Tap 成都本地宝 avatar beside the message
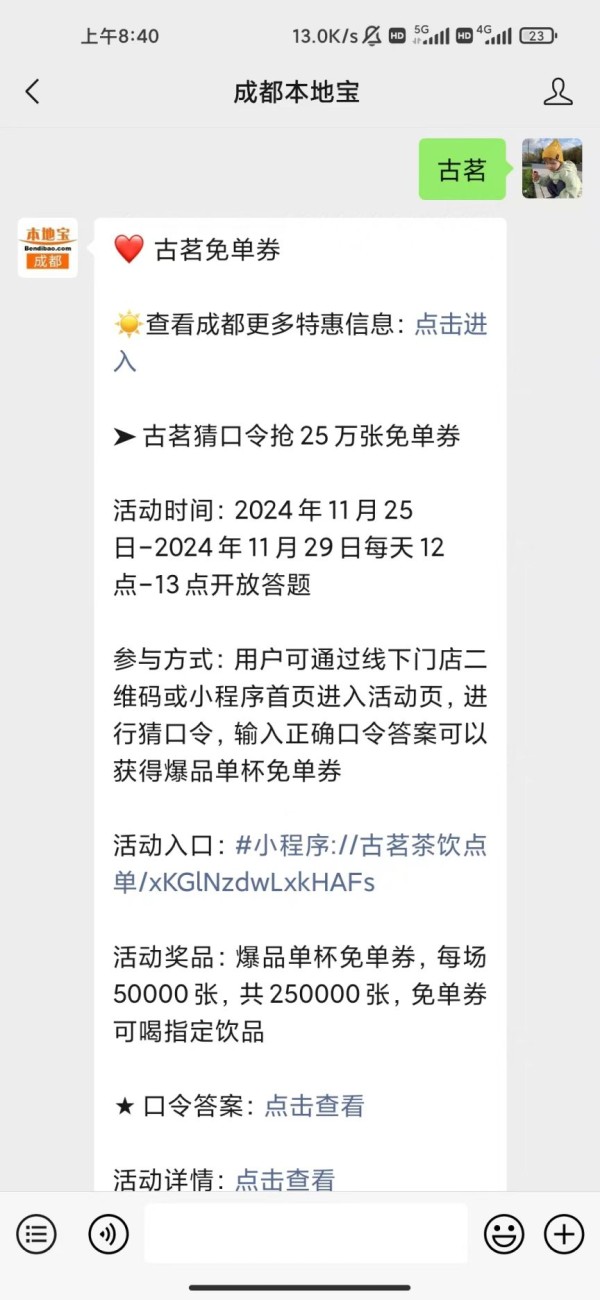The height and width of the screenshot is (1300, 600). click(x=47, y=248)
